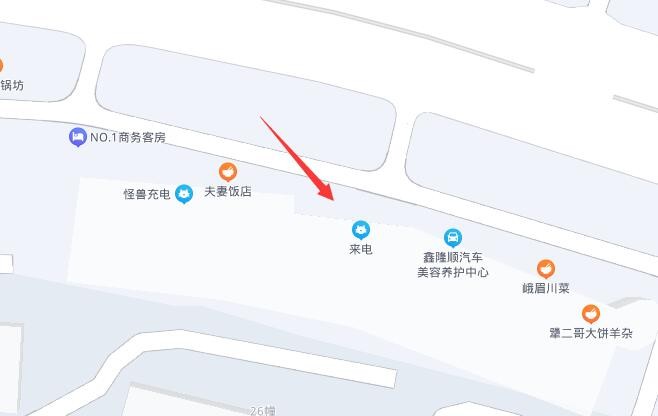Open the 鑫隆顺汽车美容养护中心 car service marker

coord(453,237)
